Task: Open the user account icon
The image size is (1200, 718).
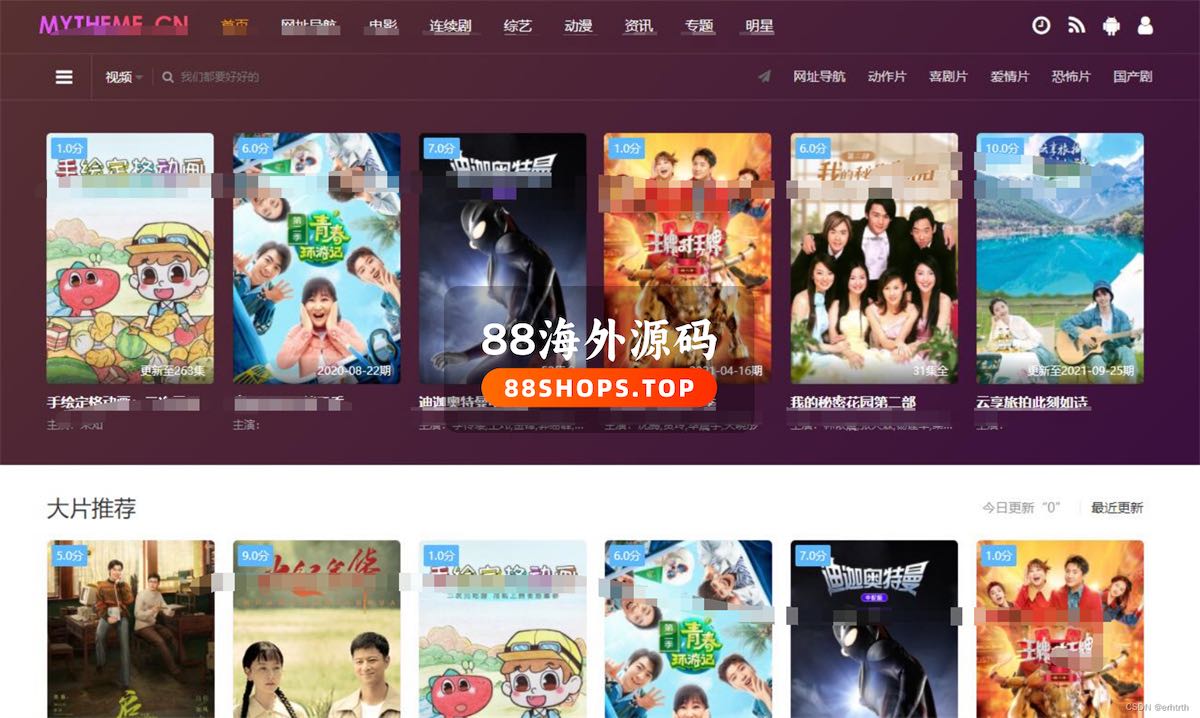Action: coord(1146,26)
